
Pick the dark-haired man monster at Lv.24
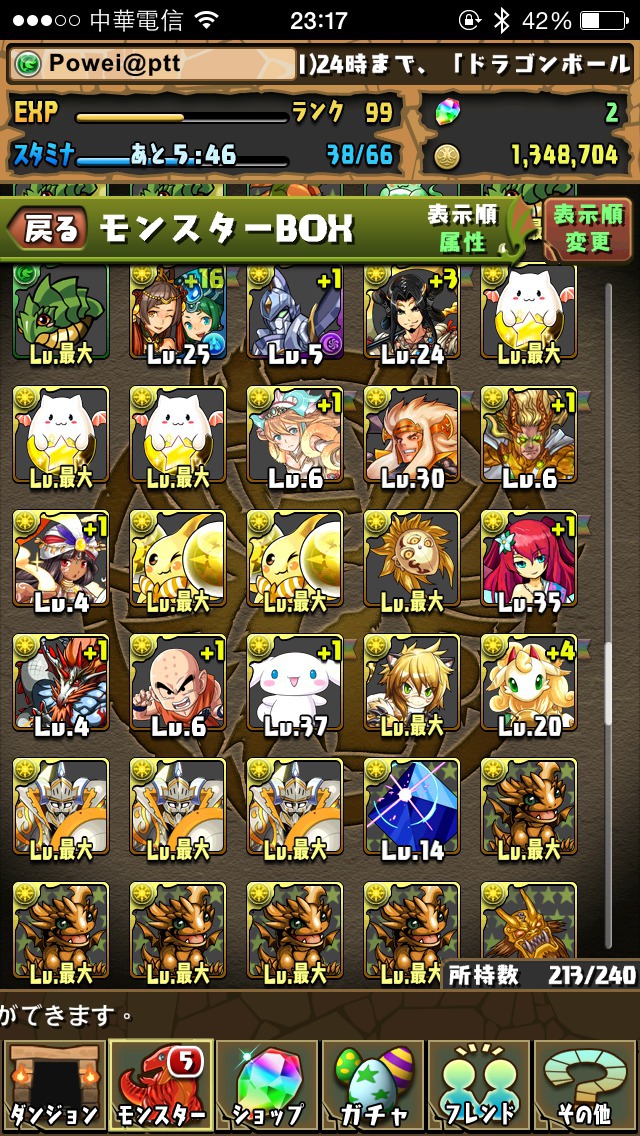point(412,313)
